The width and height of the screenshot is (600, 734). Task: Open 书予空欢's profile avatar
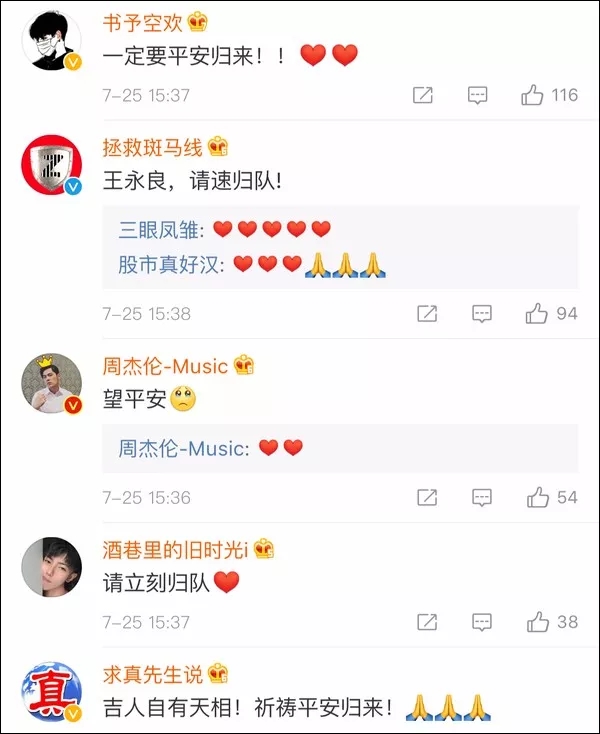(51, 40)
